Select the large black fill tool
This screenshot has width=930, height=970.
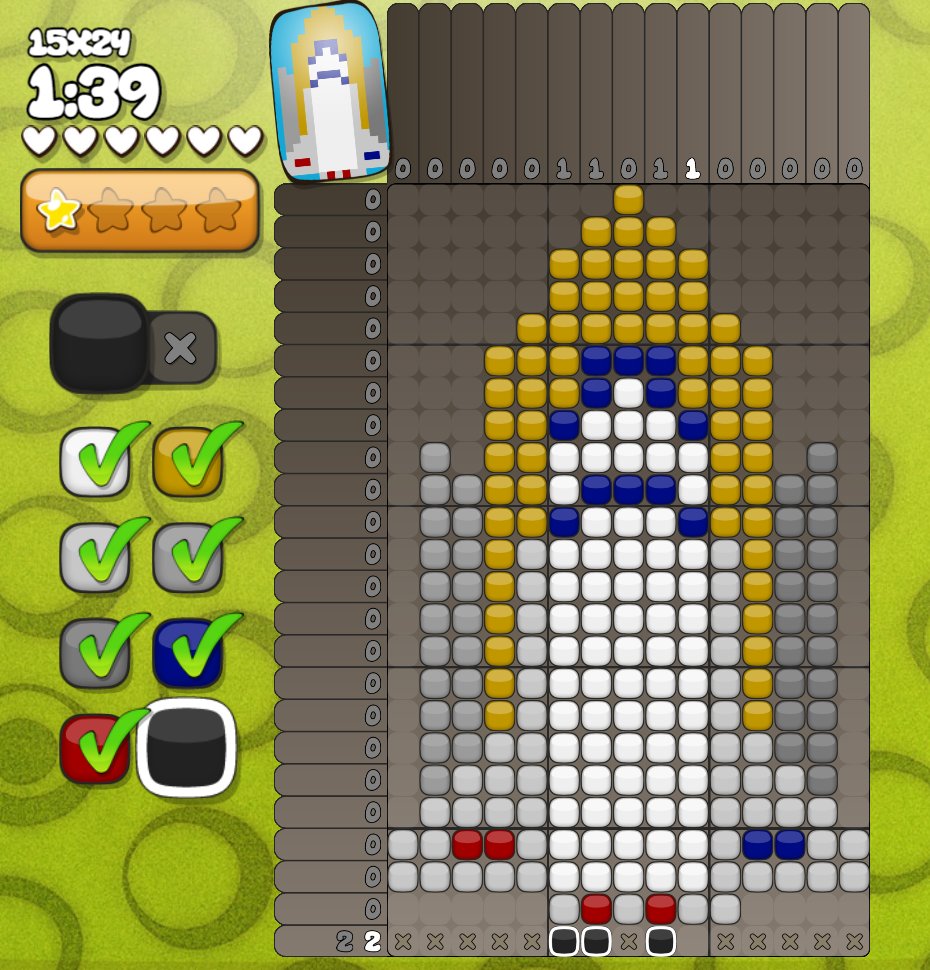(x=99, y=343)
